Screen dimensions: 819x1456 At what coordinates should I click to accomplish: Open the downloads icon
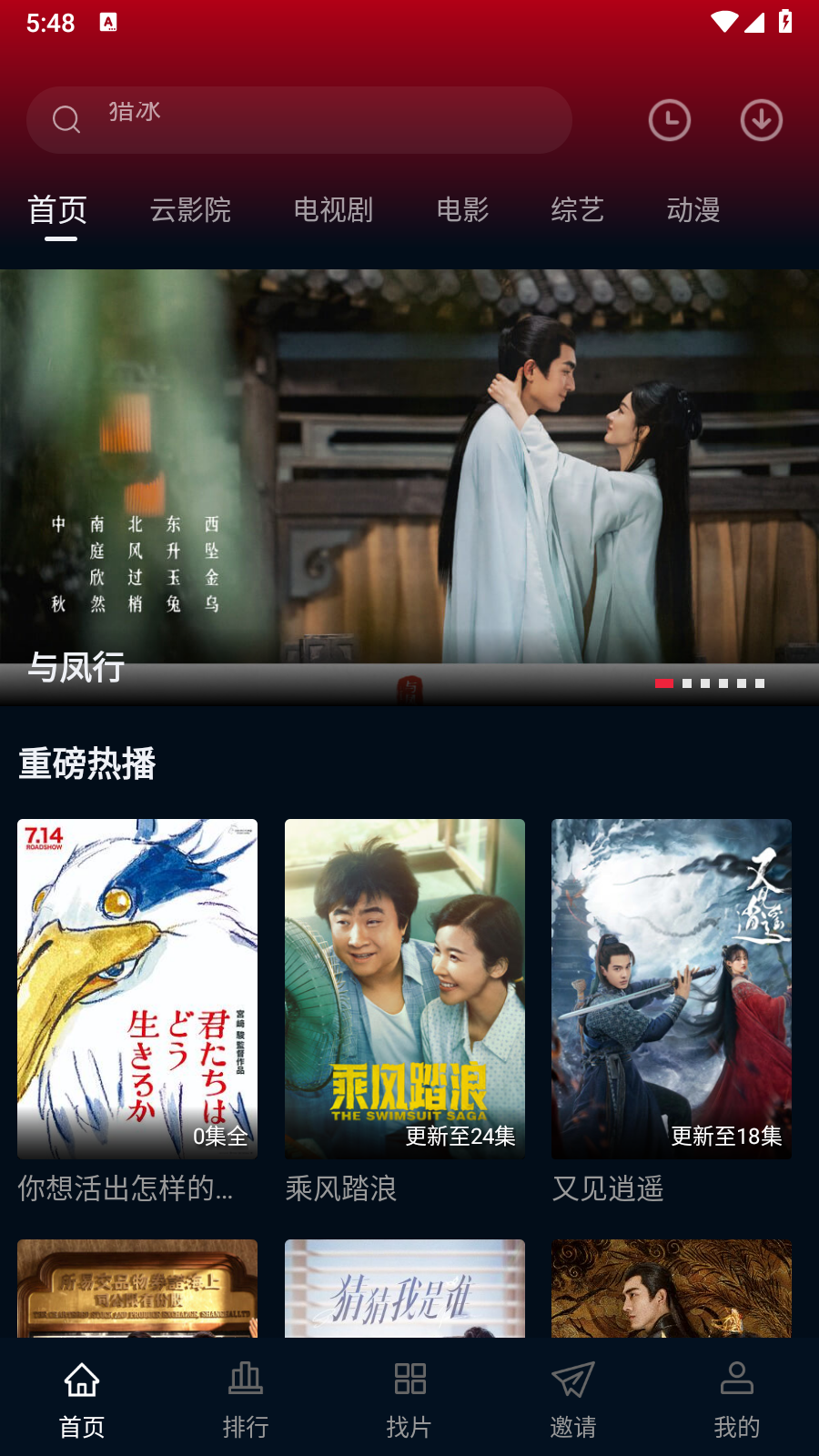coord(762,120)
